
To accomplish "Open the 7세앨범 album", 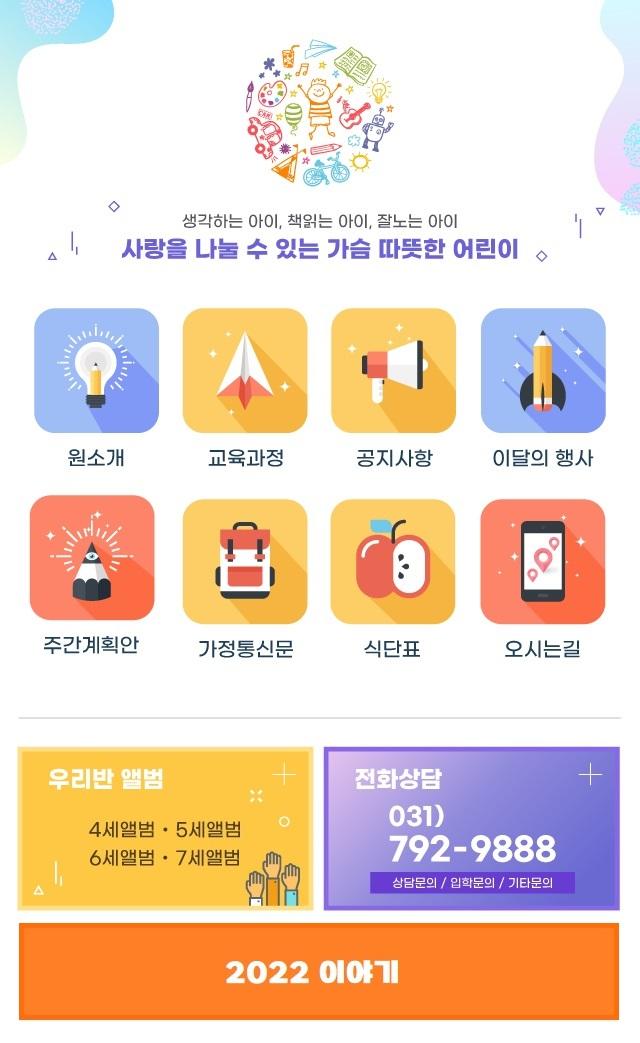I will click(x=208, y=858).
